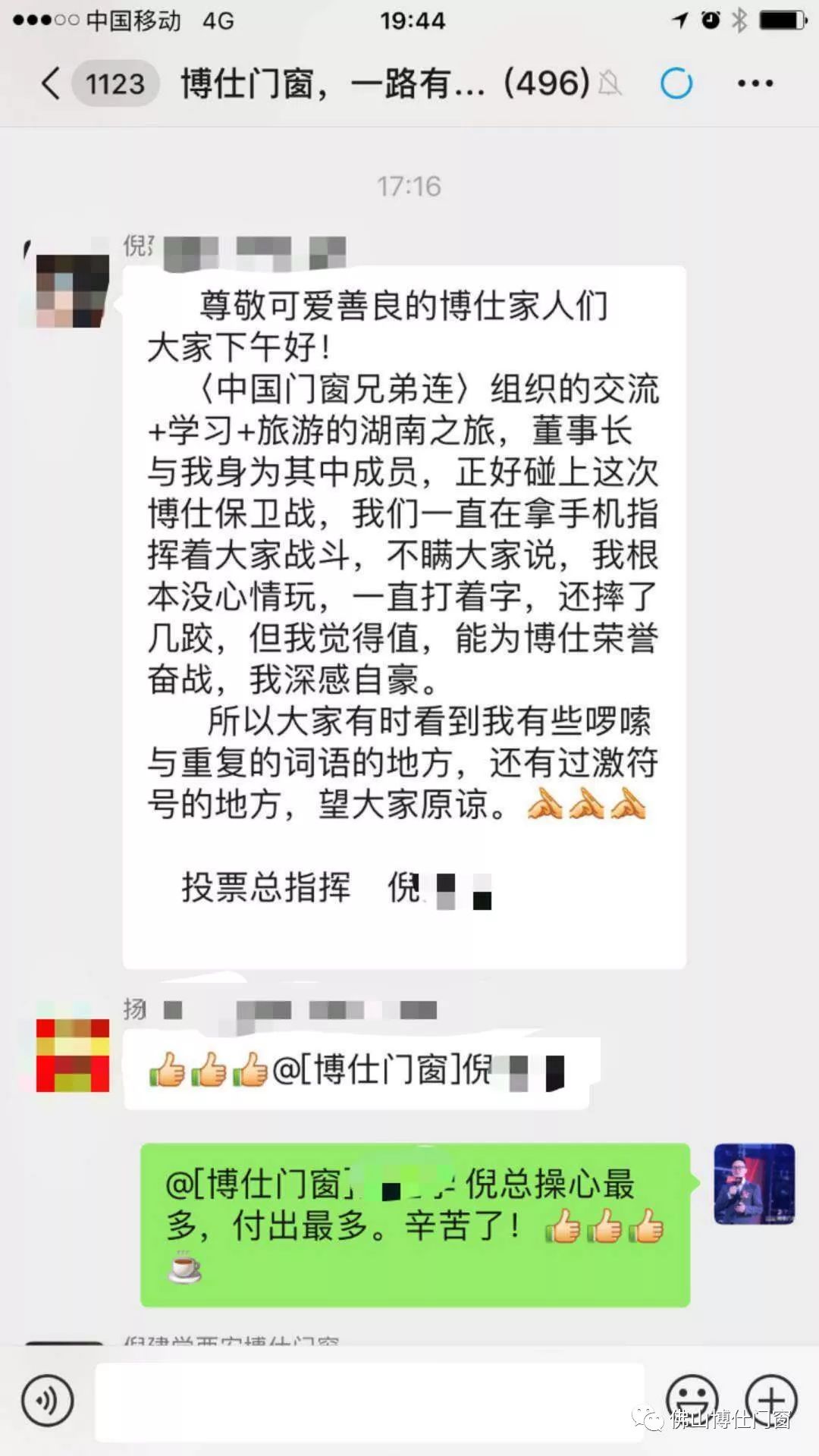The height and width of the screenshot is (1456, 819).
Task: Switch to voice message input
Action: click(x=48, y=1401)
